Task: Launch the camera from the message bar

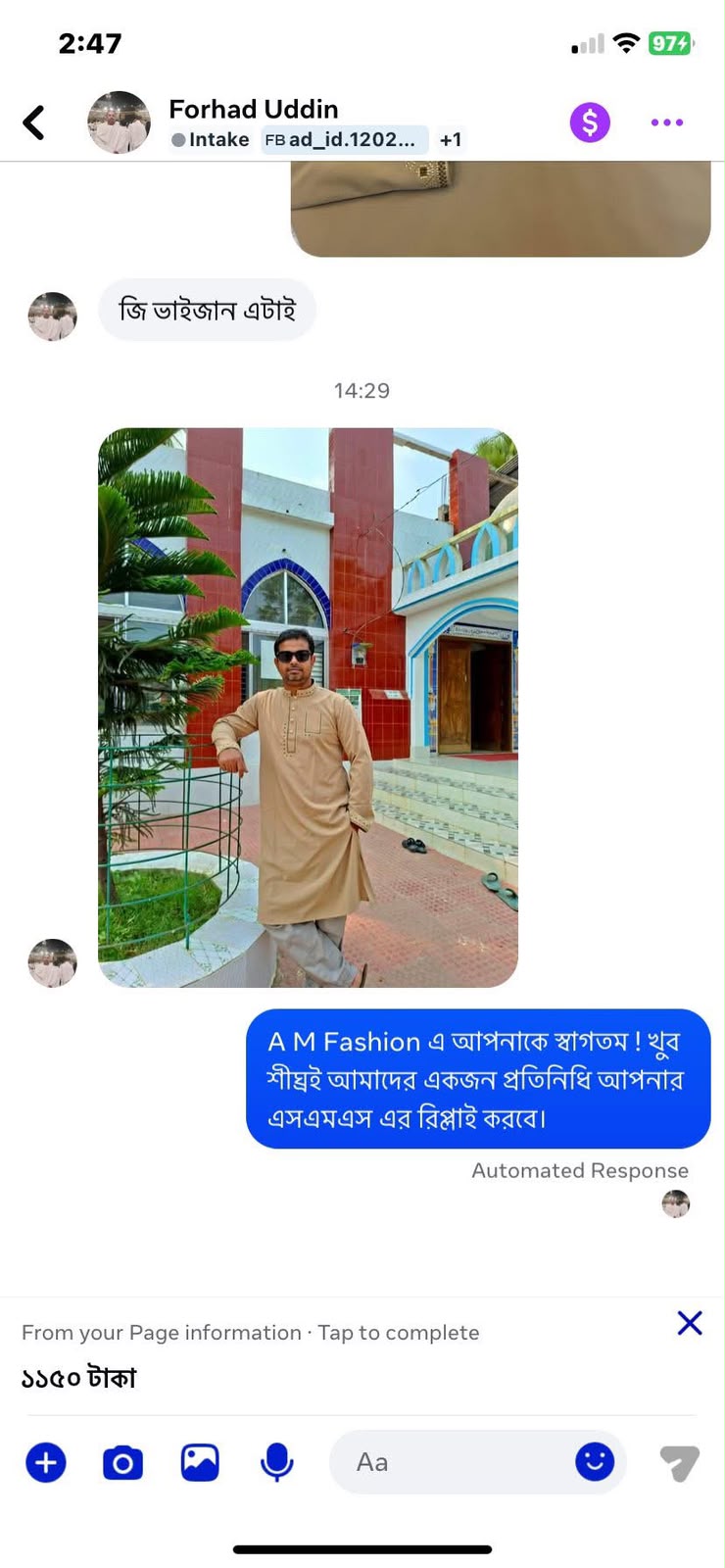Action: point(122,1463)
